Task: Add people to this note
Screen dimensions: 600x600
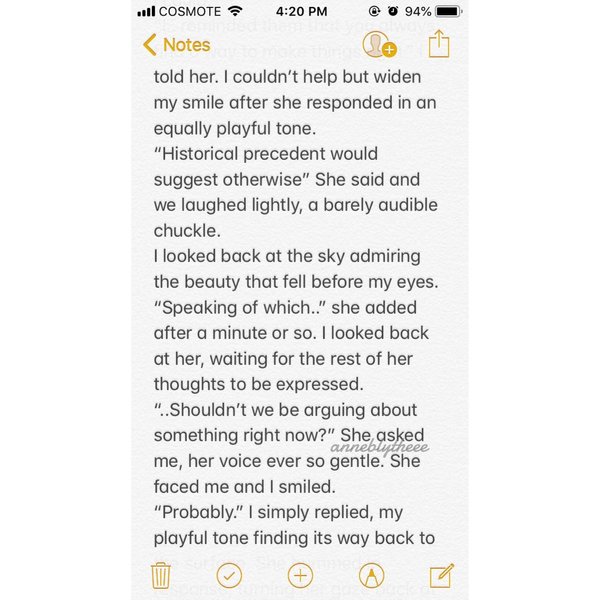Action: 379,45
